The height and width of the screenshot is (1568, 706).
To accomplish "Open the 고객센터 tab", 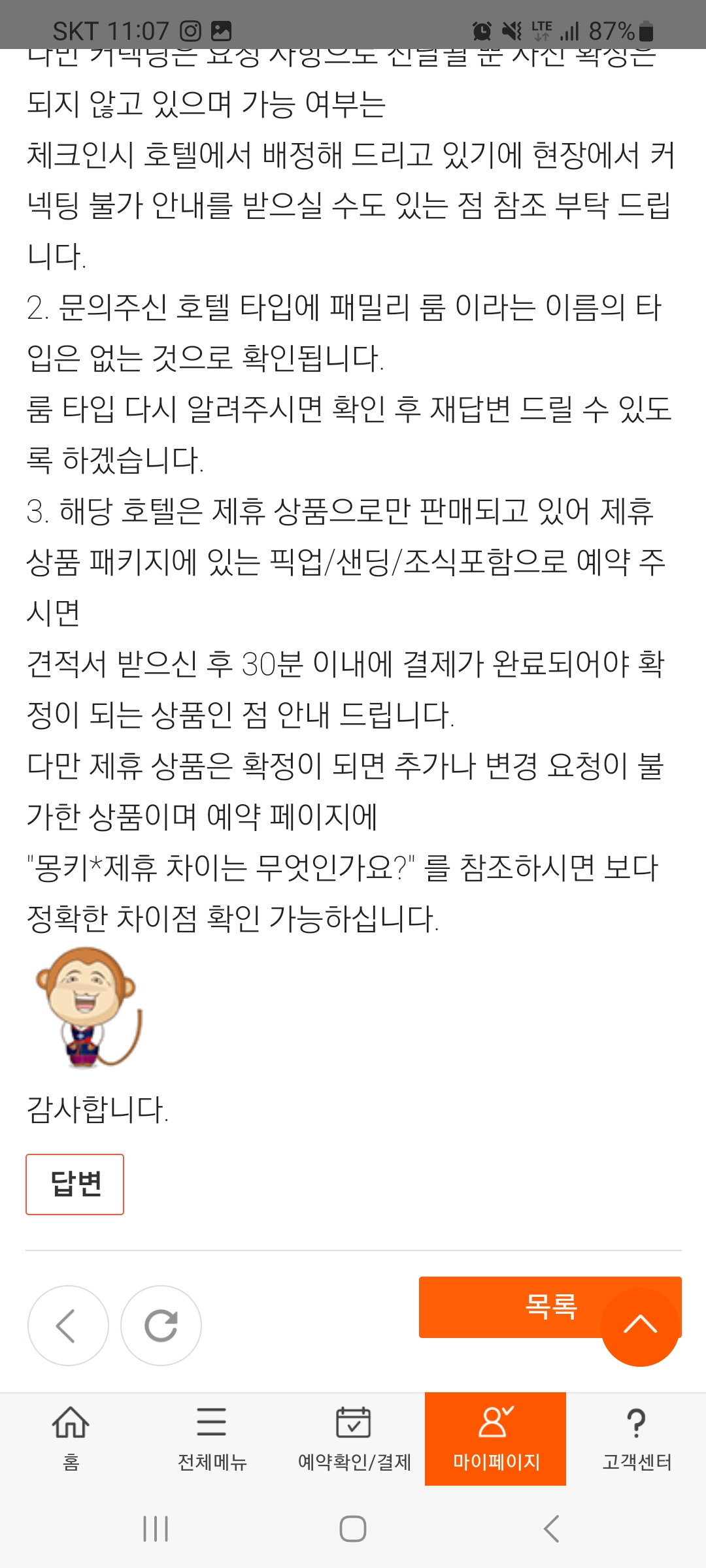I will pyautogui.click(x=636, y=1439).
